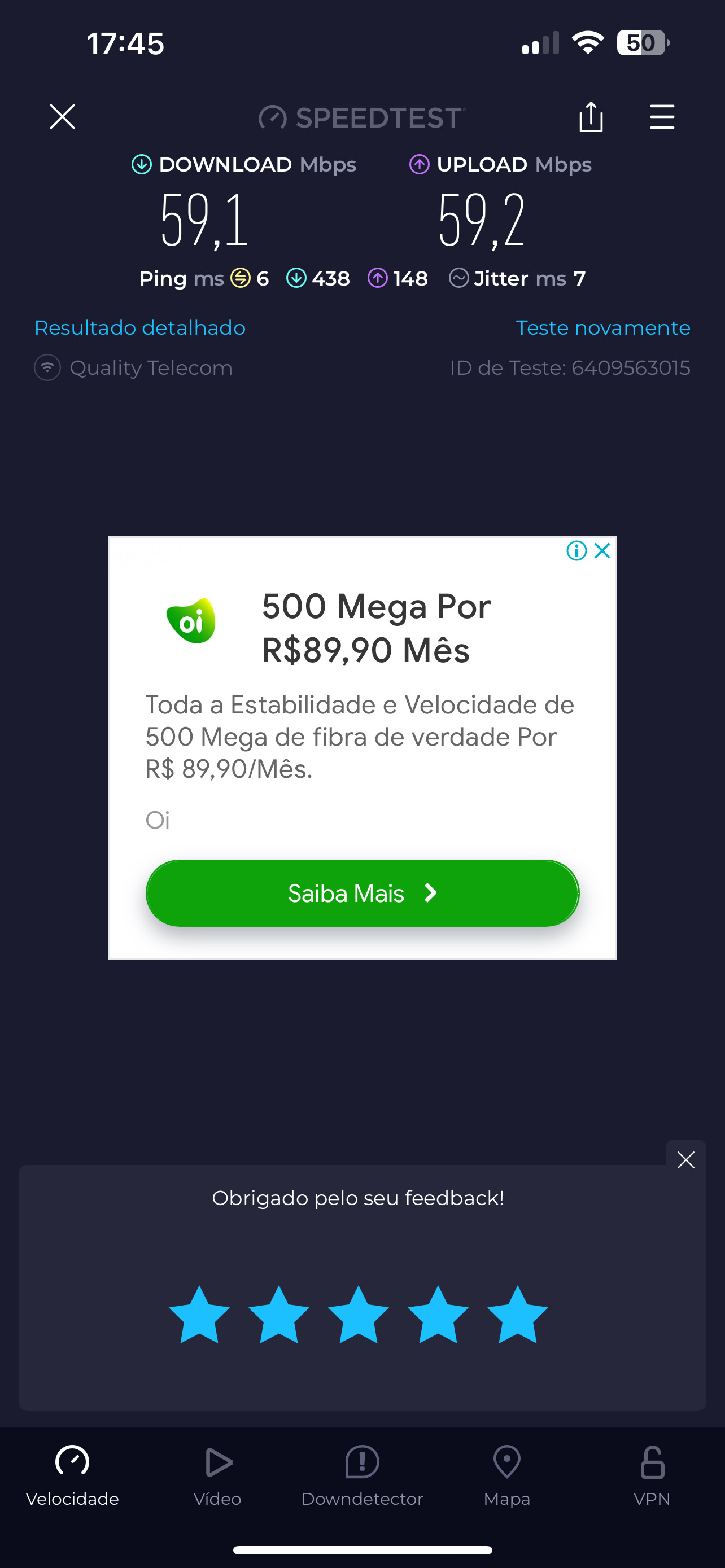Tap Teste novamente to rerun test
Screen dimensions: 725x1568
[x=602, y=328]
